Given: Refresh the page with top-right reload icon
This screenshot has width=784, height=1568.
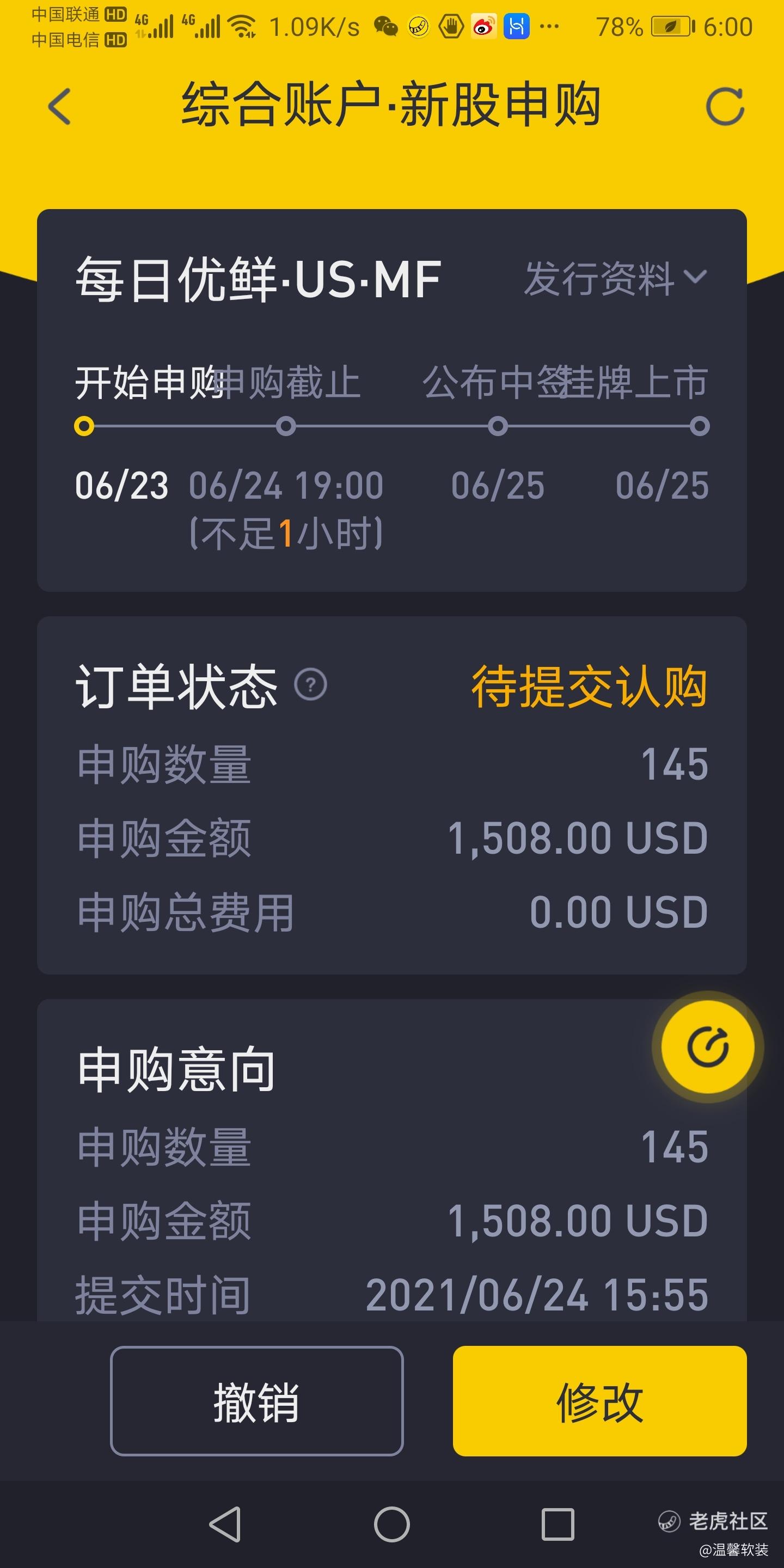Looking at the screenshot, I should click(x=725, y=107).
